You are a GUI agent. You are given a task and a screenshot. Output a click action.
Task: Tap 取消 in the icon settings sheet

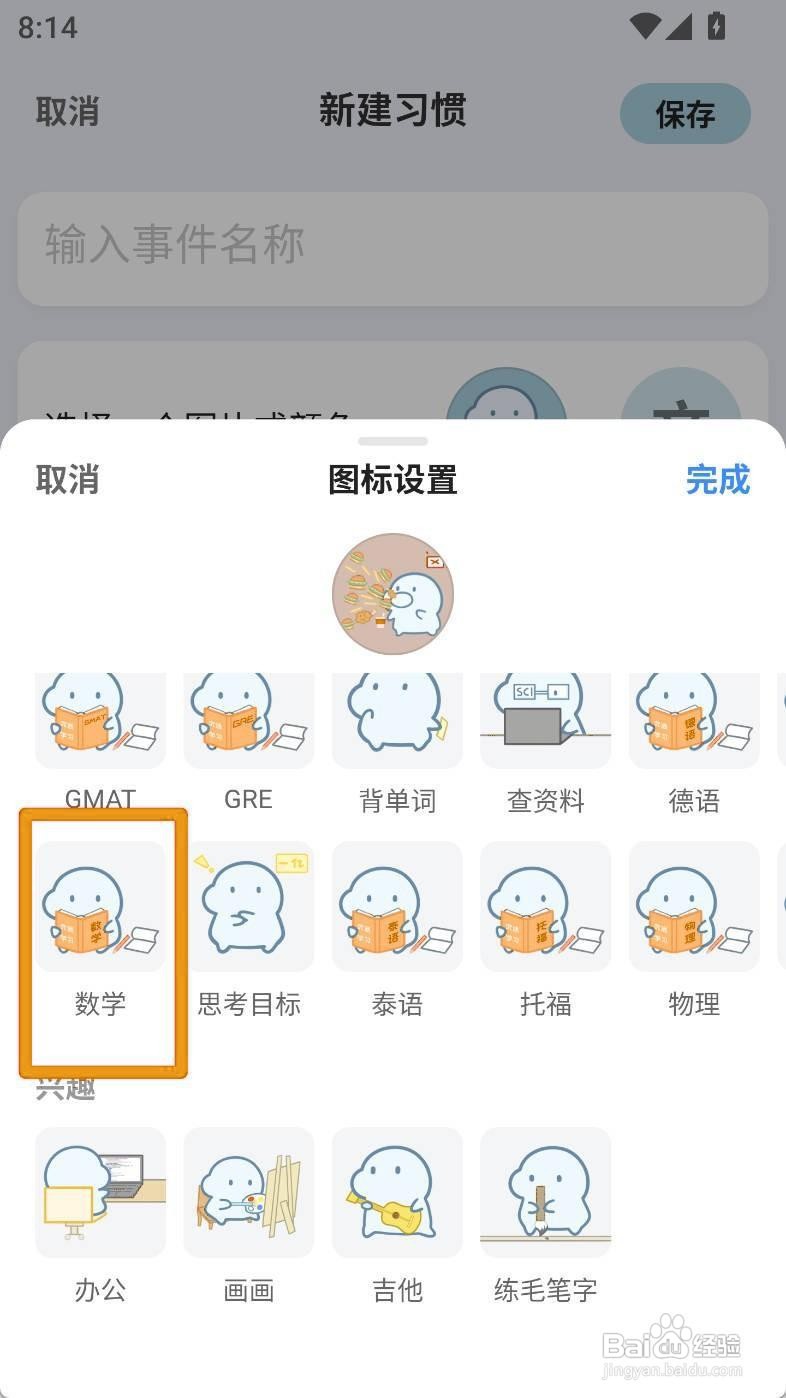click(67, 481)
